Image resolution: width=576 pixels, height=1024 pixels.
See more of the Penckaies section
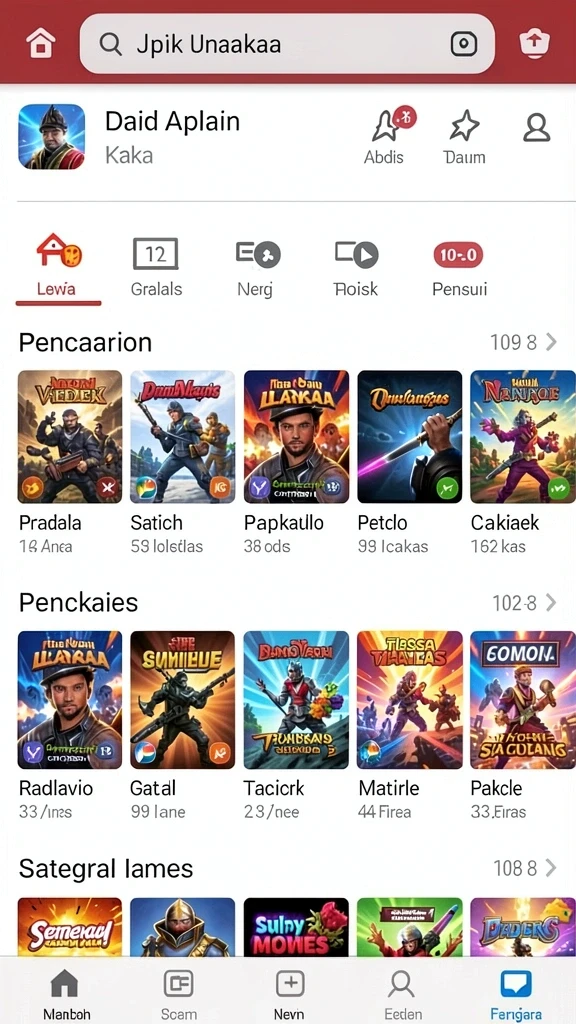[x=551, y=602]
